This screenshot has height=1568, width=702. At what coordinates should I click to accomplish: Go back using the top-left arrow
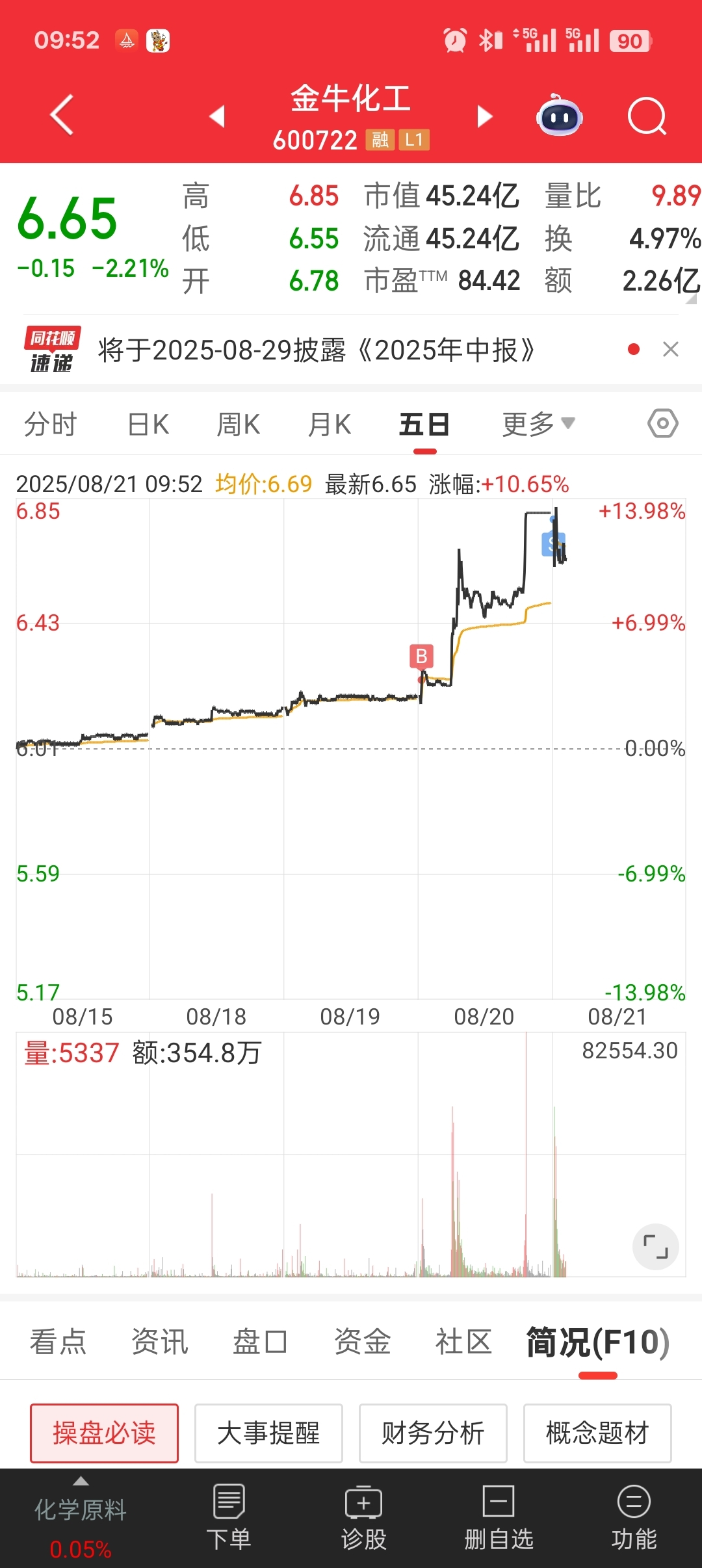(62, 115)
